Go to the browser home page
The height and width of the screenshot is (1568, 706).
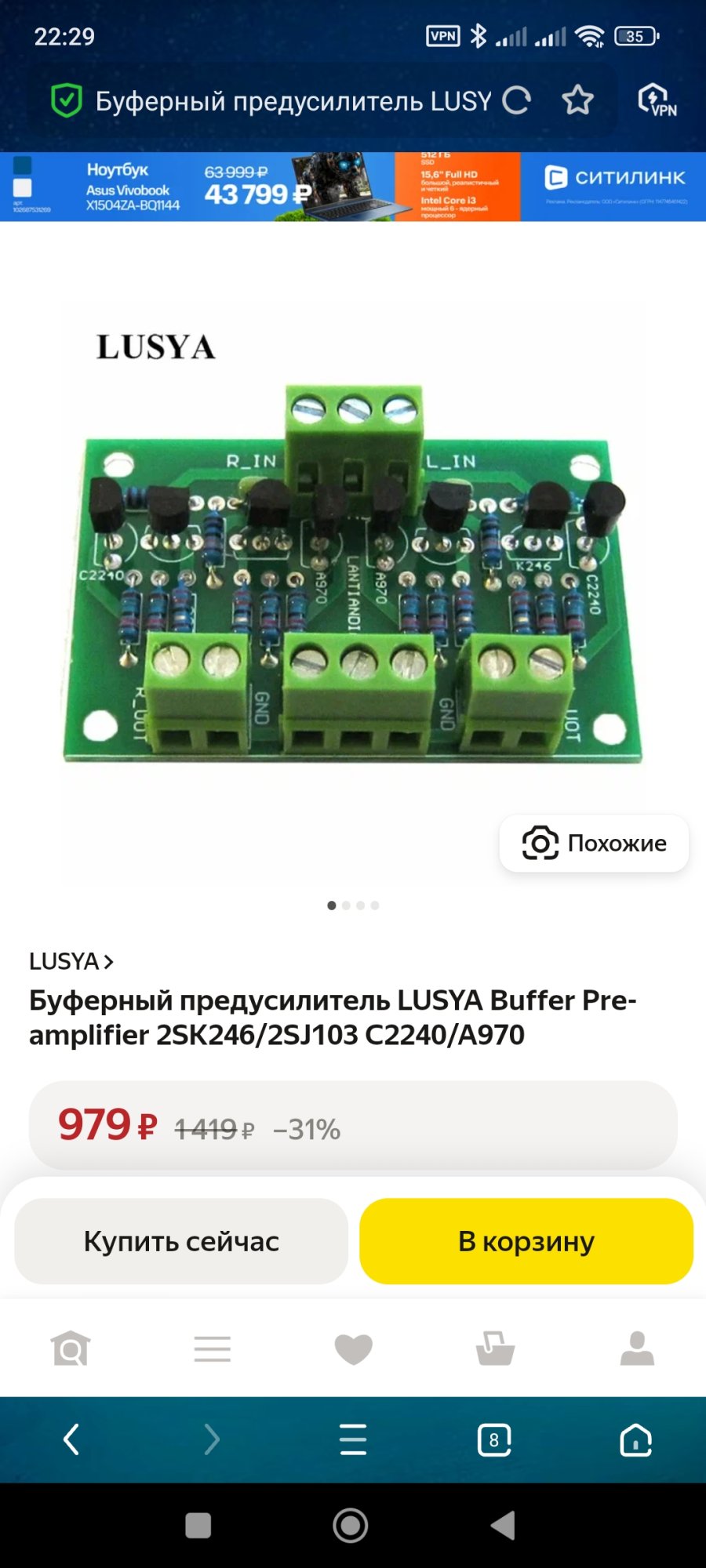point(635,1439)
